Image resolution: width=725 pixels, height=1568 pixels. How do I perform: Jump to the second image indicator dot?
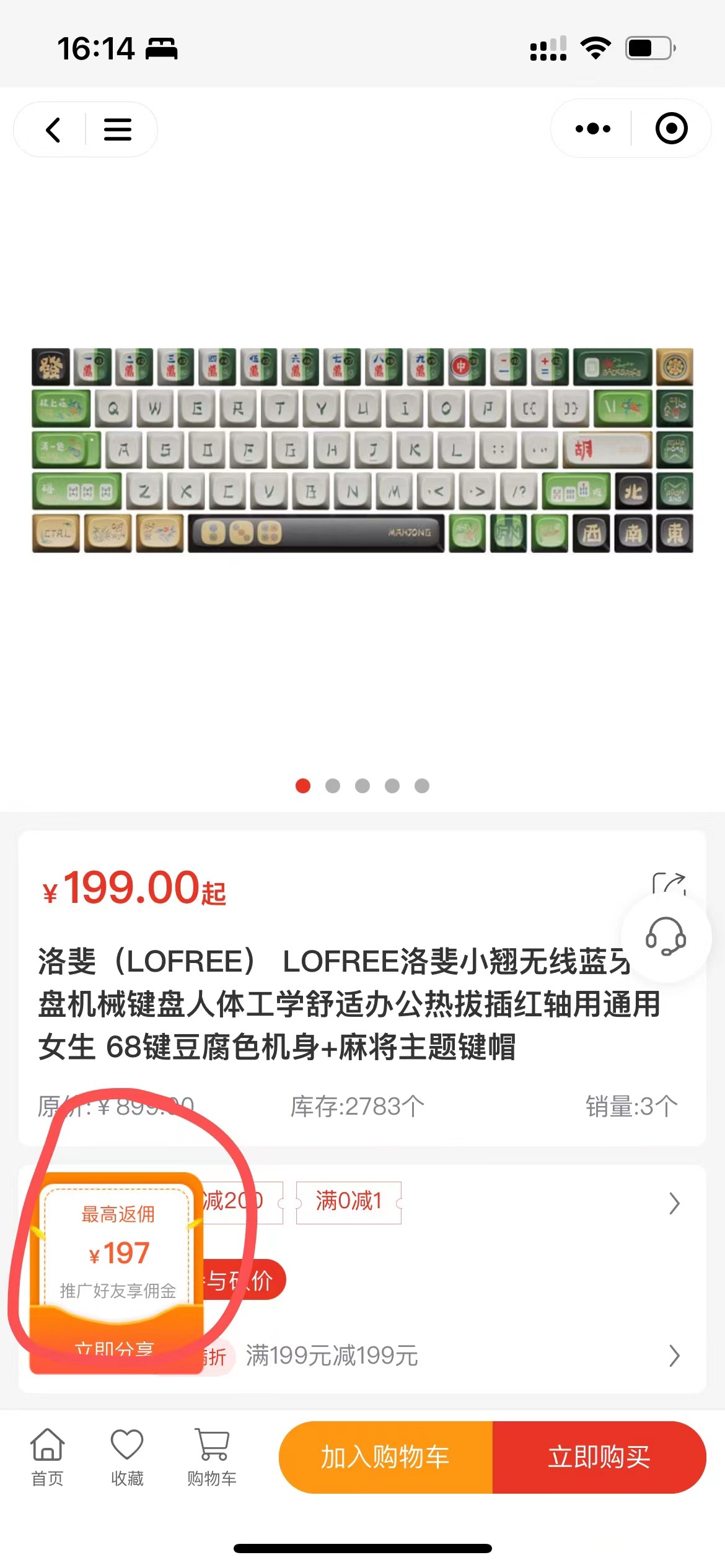pos(333,786)
